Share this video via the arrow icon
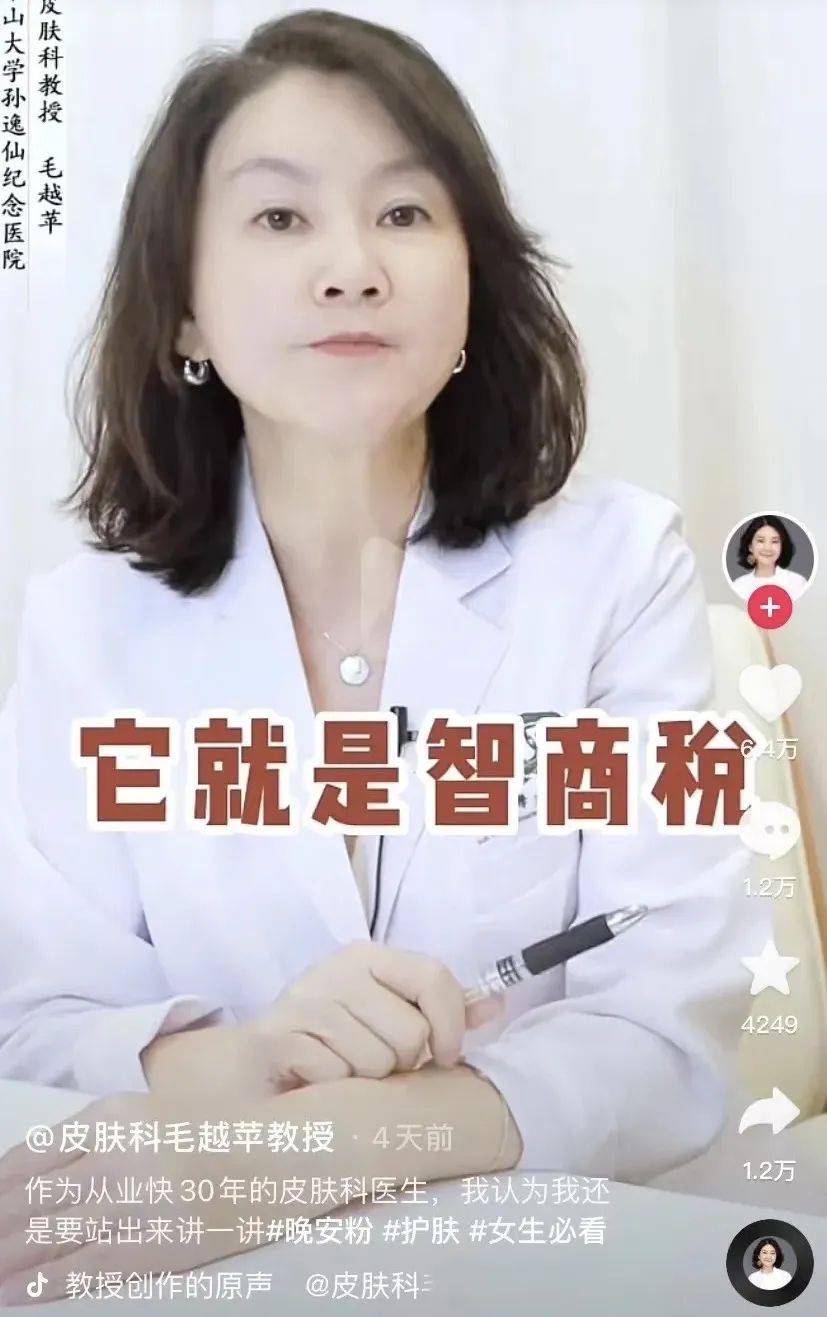827x1317 pixels. (x=769, y=1112)
